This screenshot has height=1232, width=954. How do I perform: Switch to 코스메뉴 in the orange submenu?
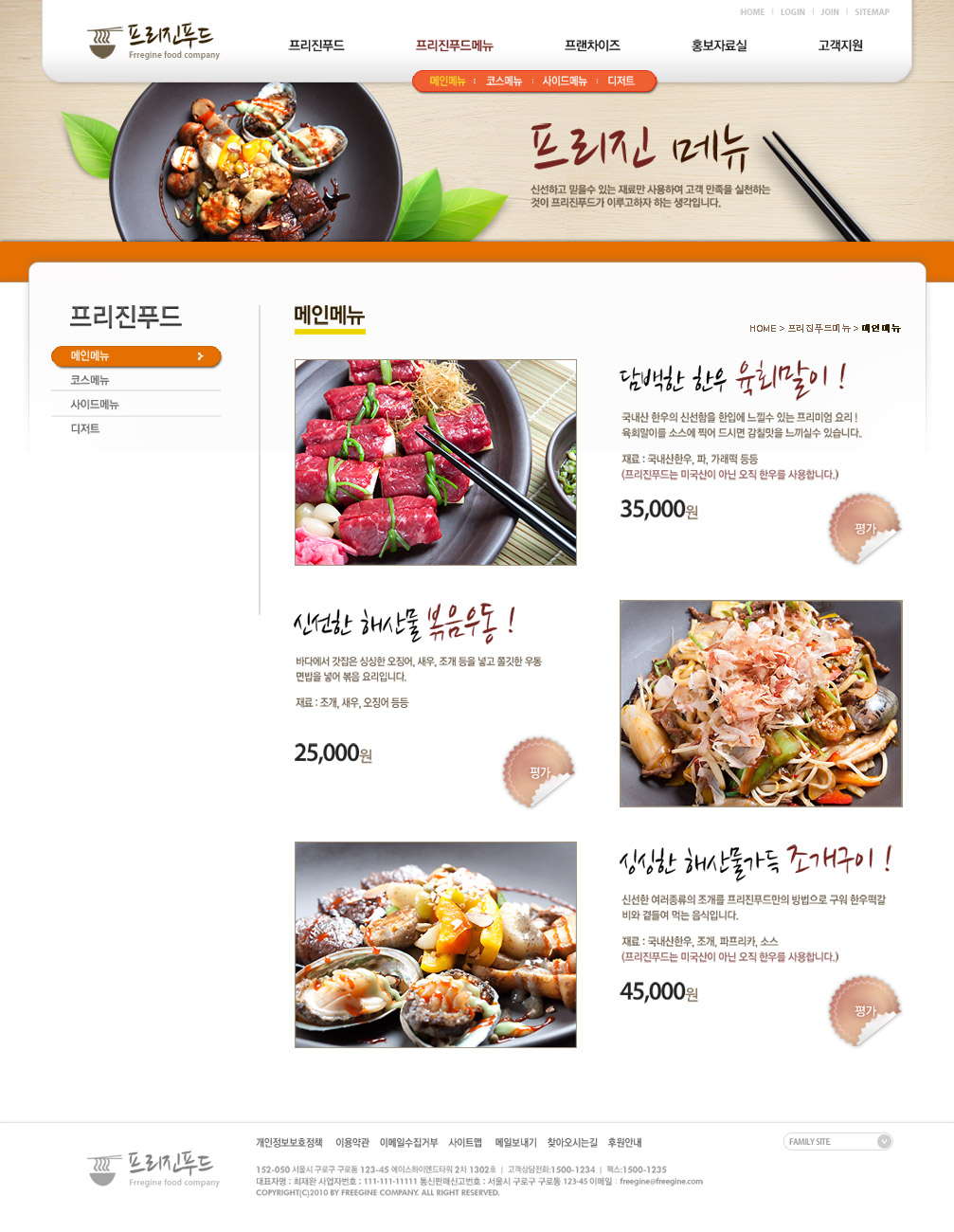[x=504, y=82]
